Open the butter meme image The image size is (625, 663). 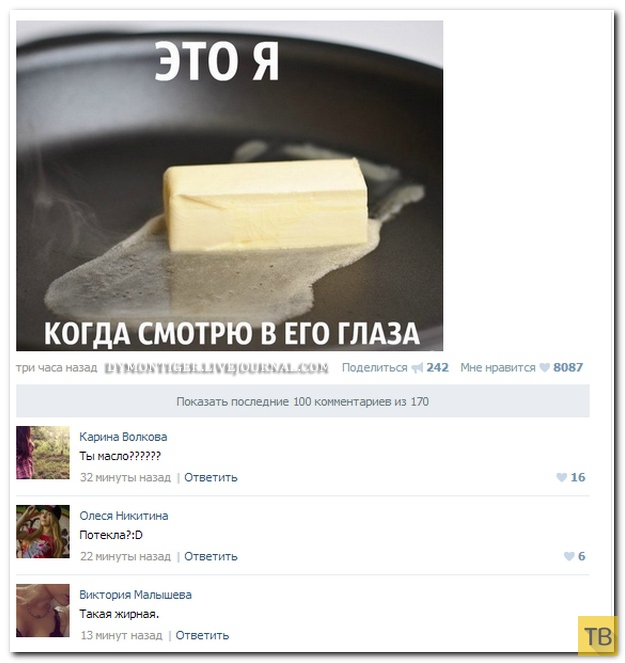[x=229, y=185]
